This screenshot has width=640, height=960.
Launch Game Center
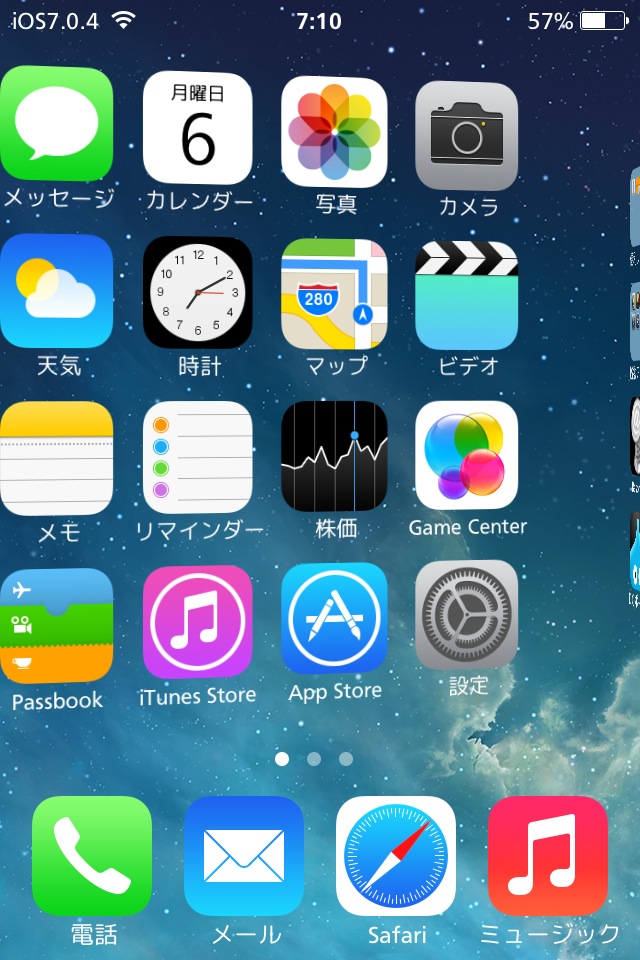pos(467,455)
